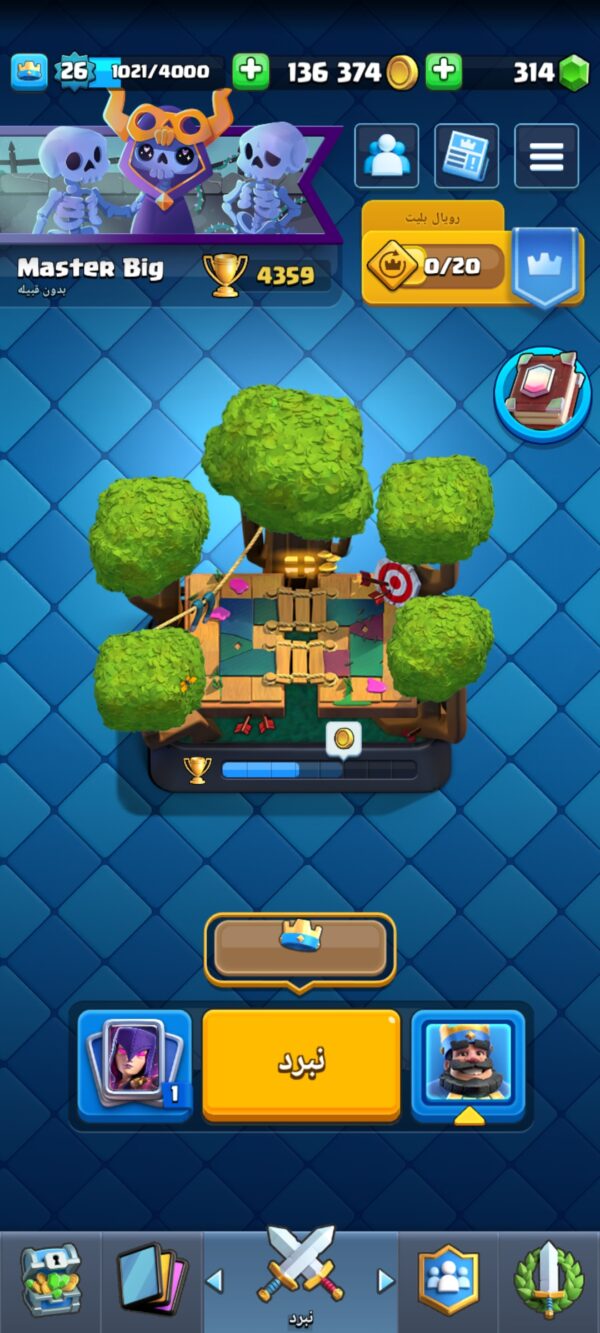Open the arena trophy progress bar
Image resolution: width=600 pixels, height=1333 pixels.
click(300, 769)
